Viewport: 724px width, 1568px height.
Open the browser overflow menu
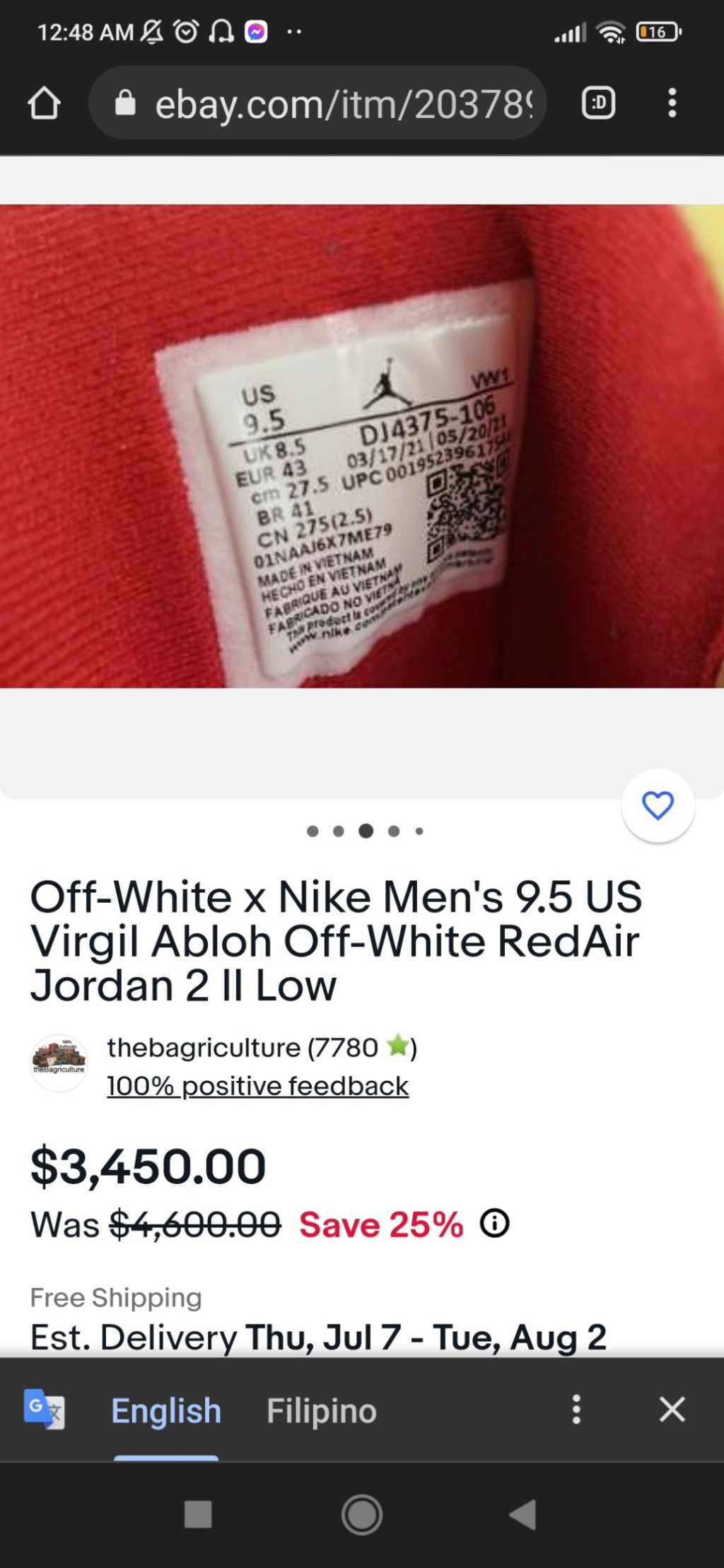tap(672, 103)
